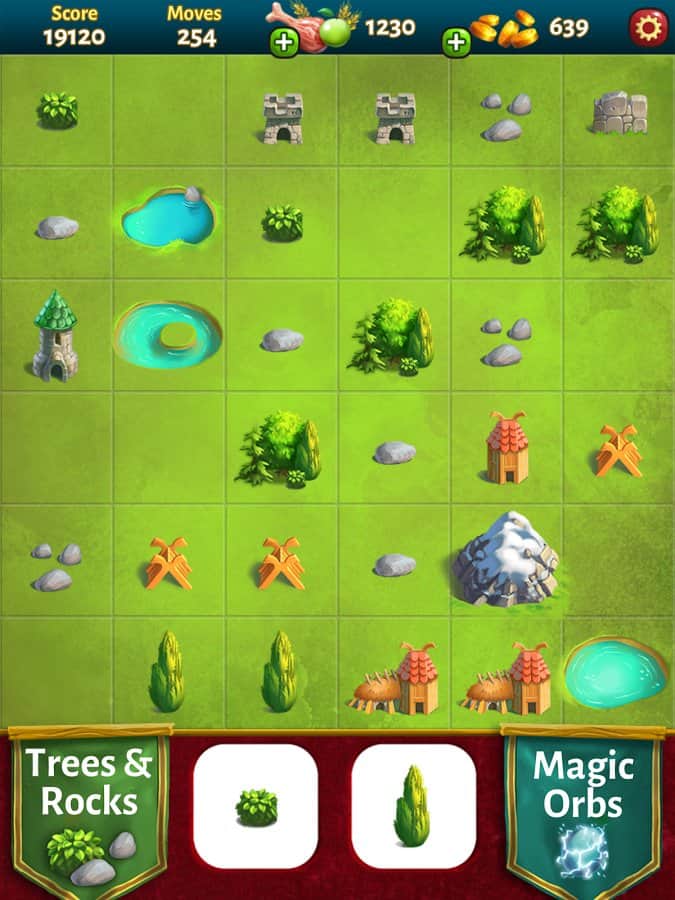
Task: Add more gold coins with the plus button
Action: coord(456,42)
